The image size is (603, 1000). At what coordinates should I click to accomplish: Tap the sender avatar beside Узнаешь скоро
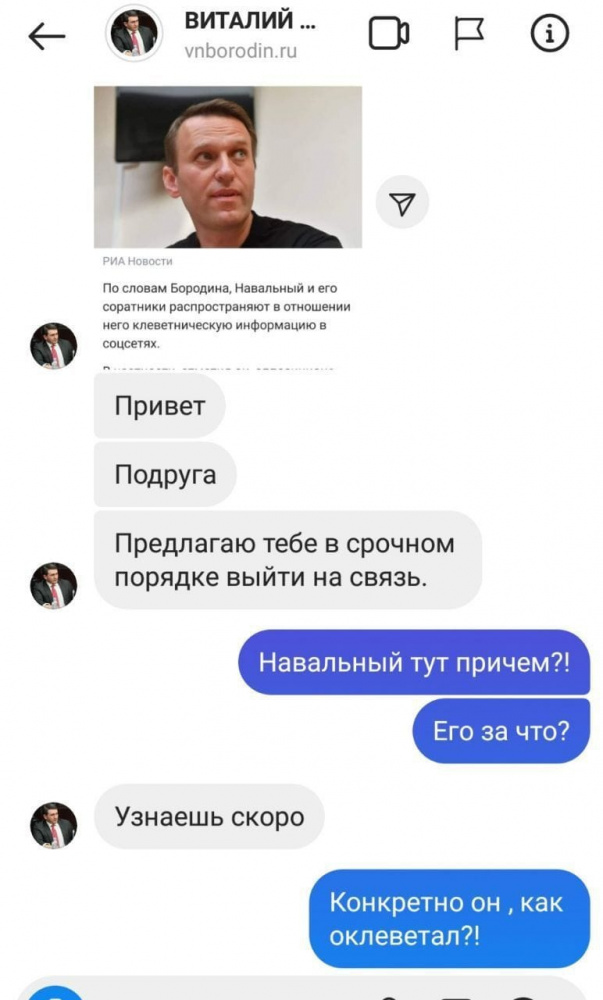(54, 825)
